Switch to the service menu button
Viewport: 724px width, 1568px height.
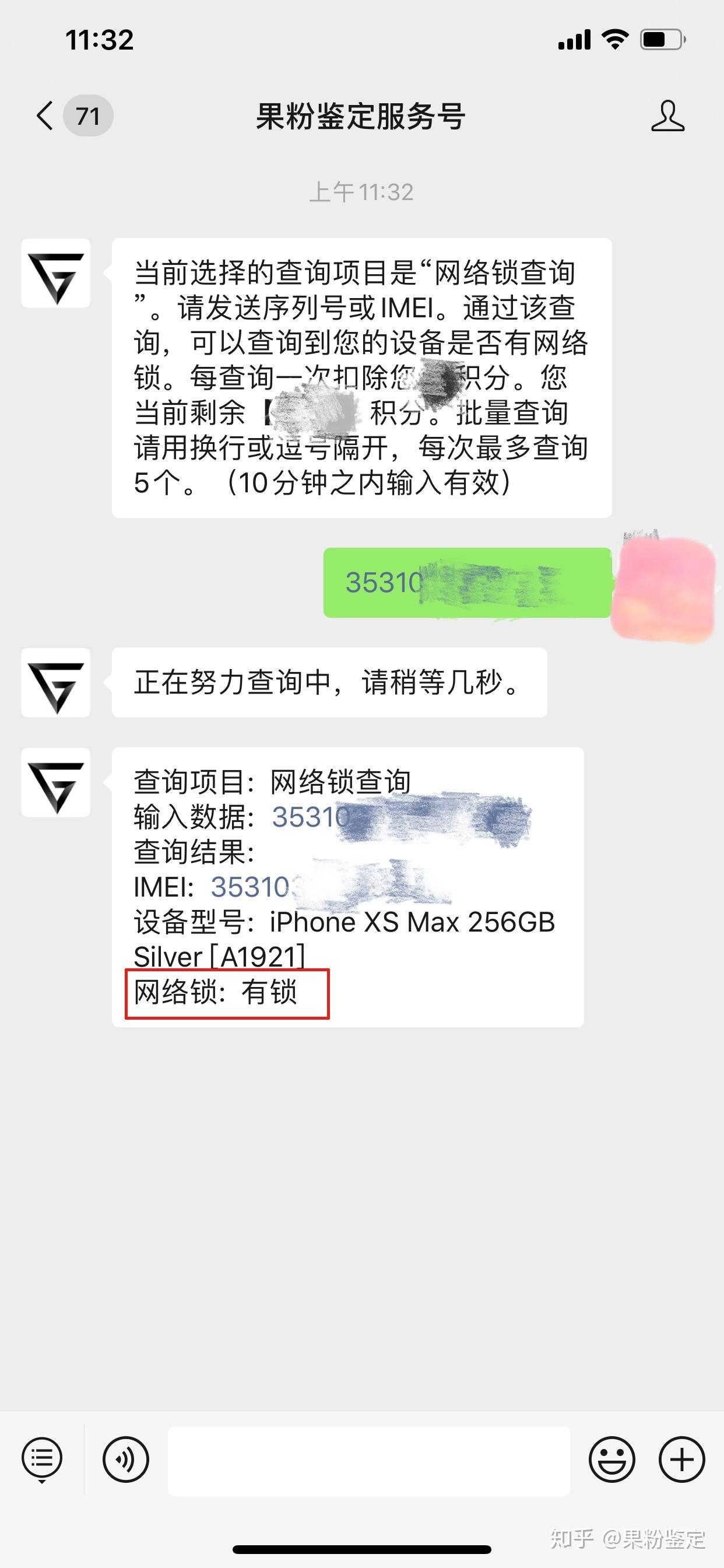tap(41, 1459)
